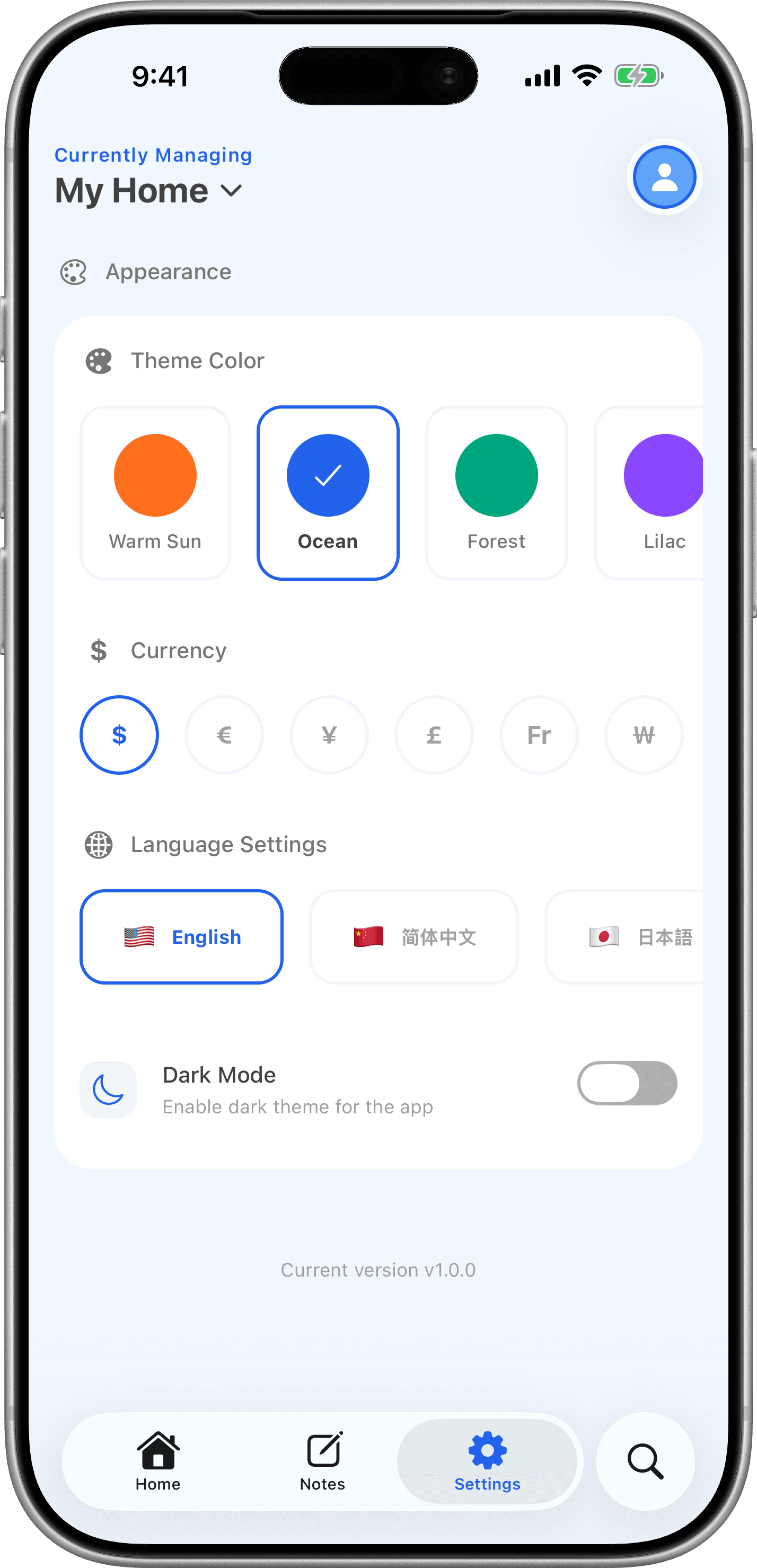Expand the My Home dropdown

pyautogui.click(x=148, y=191)
